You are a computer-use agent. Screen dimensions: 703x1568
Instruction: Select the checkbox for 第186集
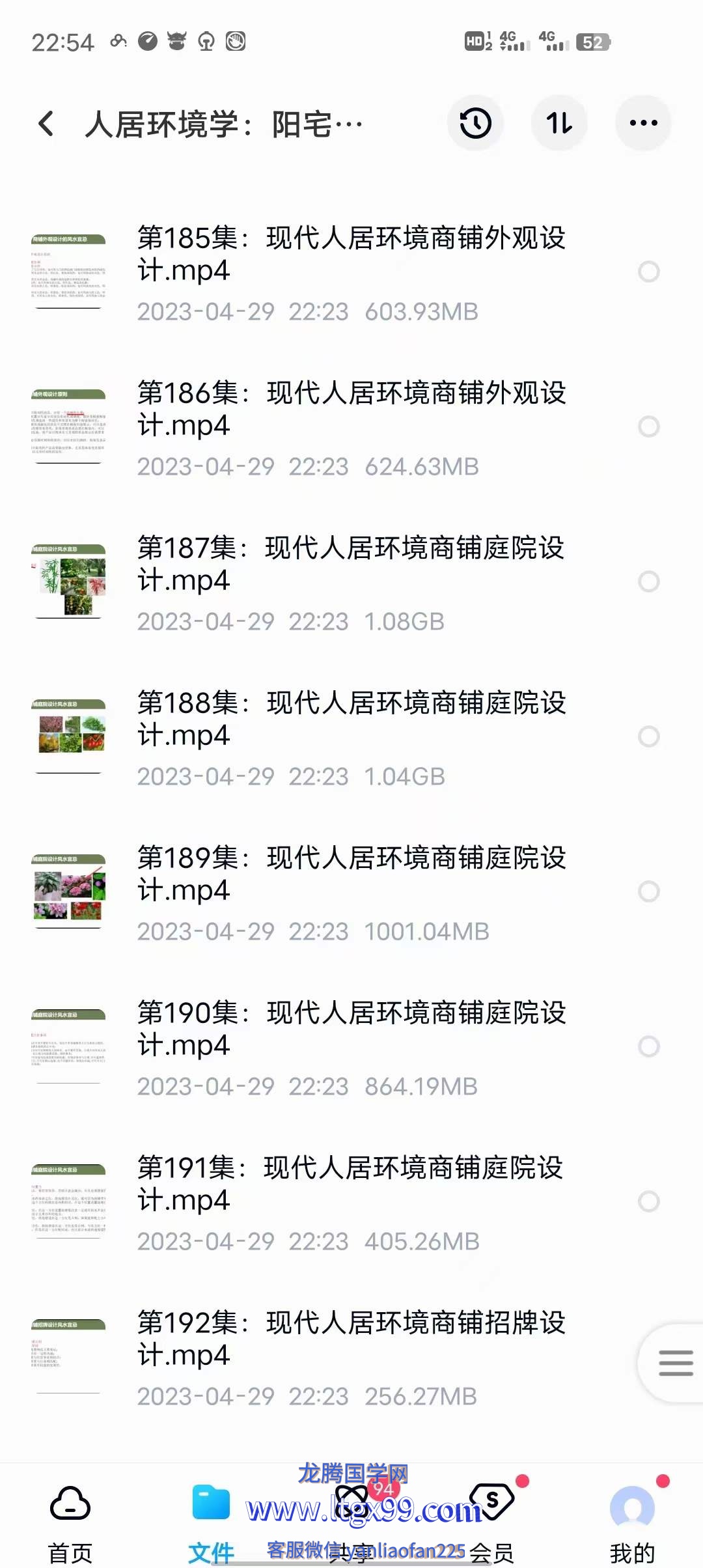(x=648, y=427)
